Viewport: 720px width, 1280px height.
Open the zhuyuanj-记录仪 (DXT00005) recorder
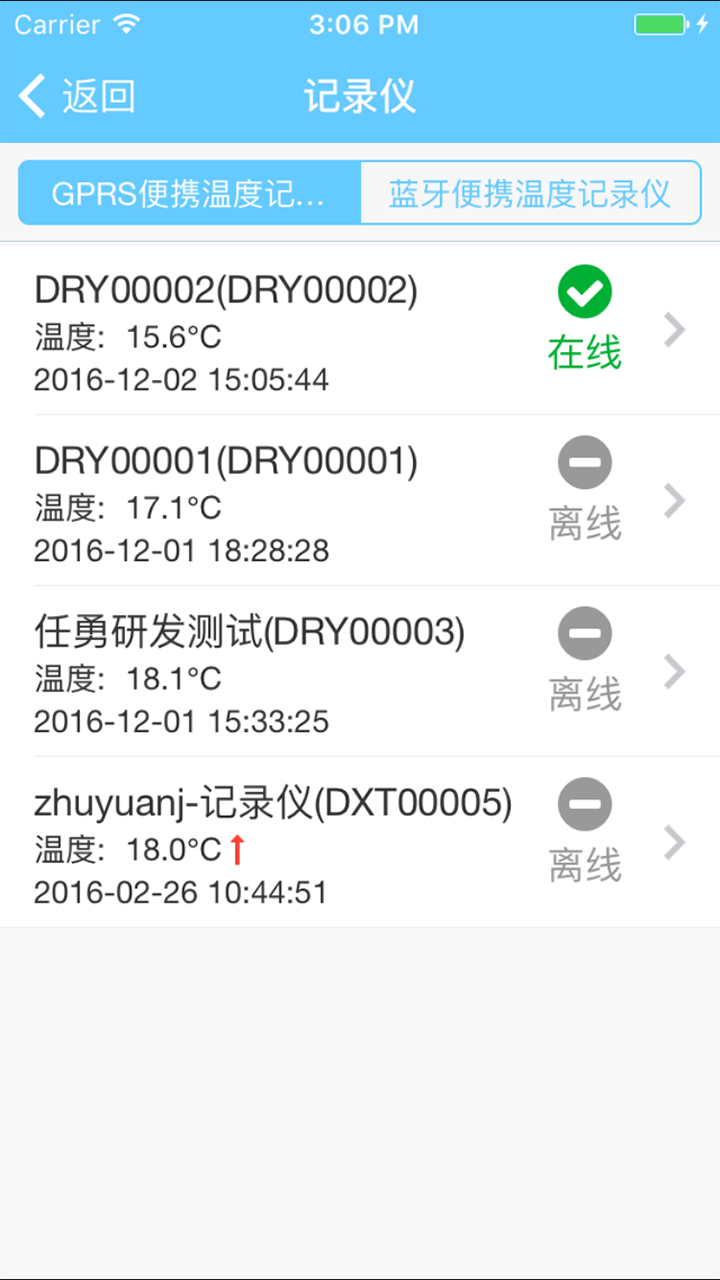[360, 843]
